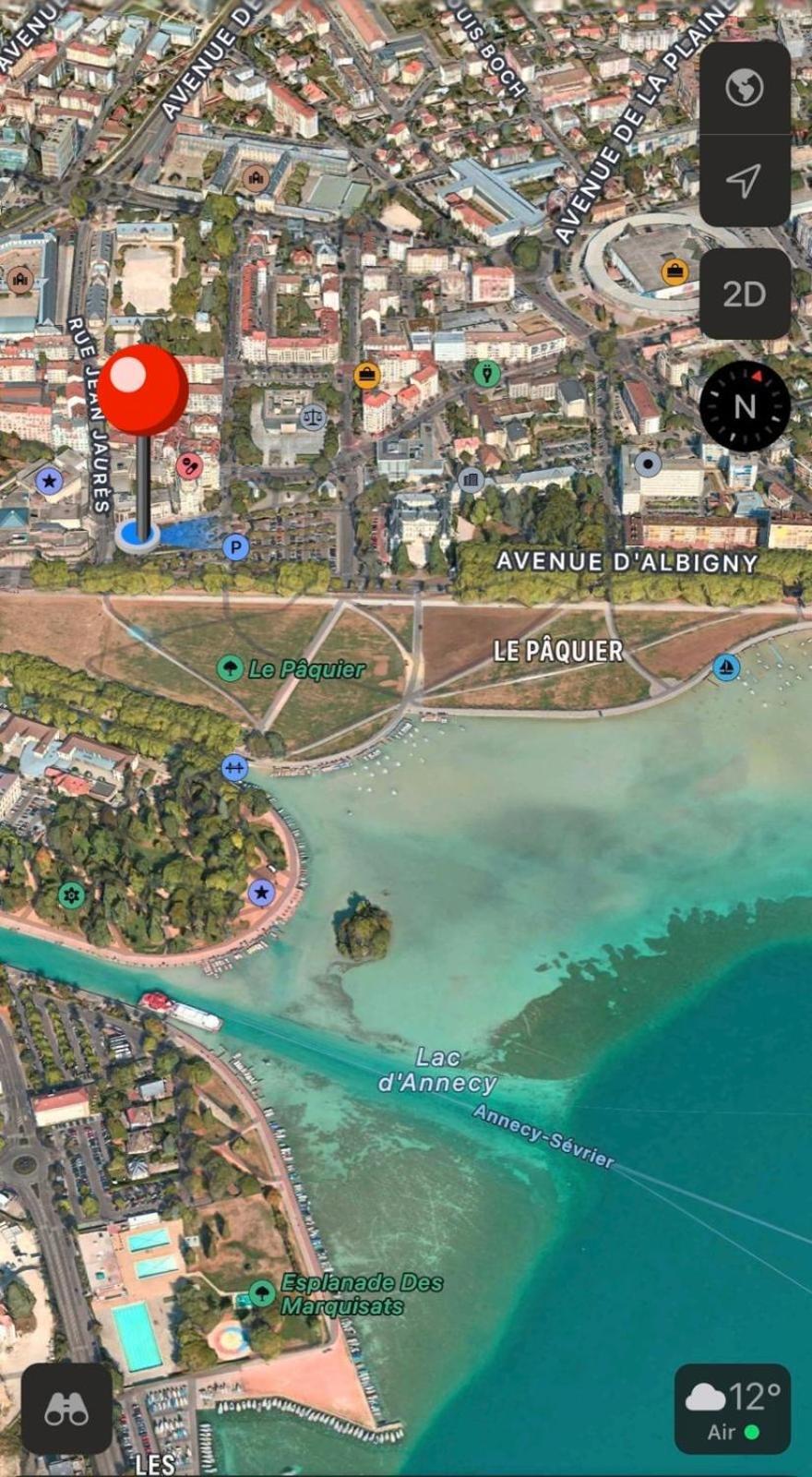This screenshot has width=812, height=1477.
Task: Select the red dropped pin
Action: (143, 390)
